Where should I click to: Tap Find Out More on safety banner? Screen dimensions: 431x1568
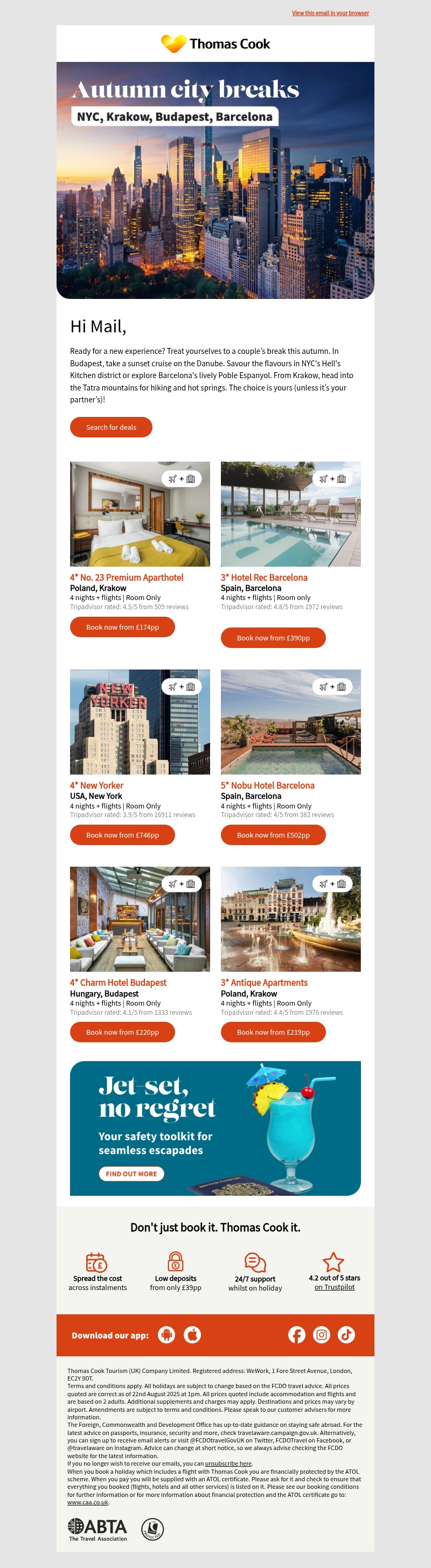pyautogui.click(x=131, y=1174)
